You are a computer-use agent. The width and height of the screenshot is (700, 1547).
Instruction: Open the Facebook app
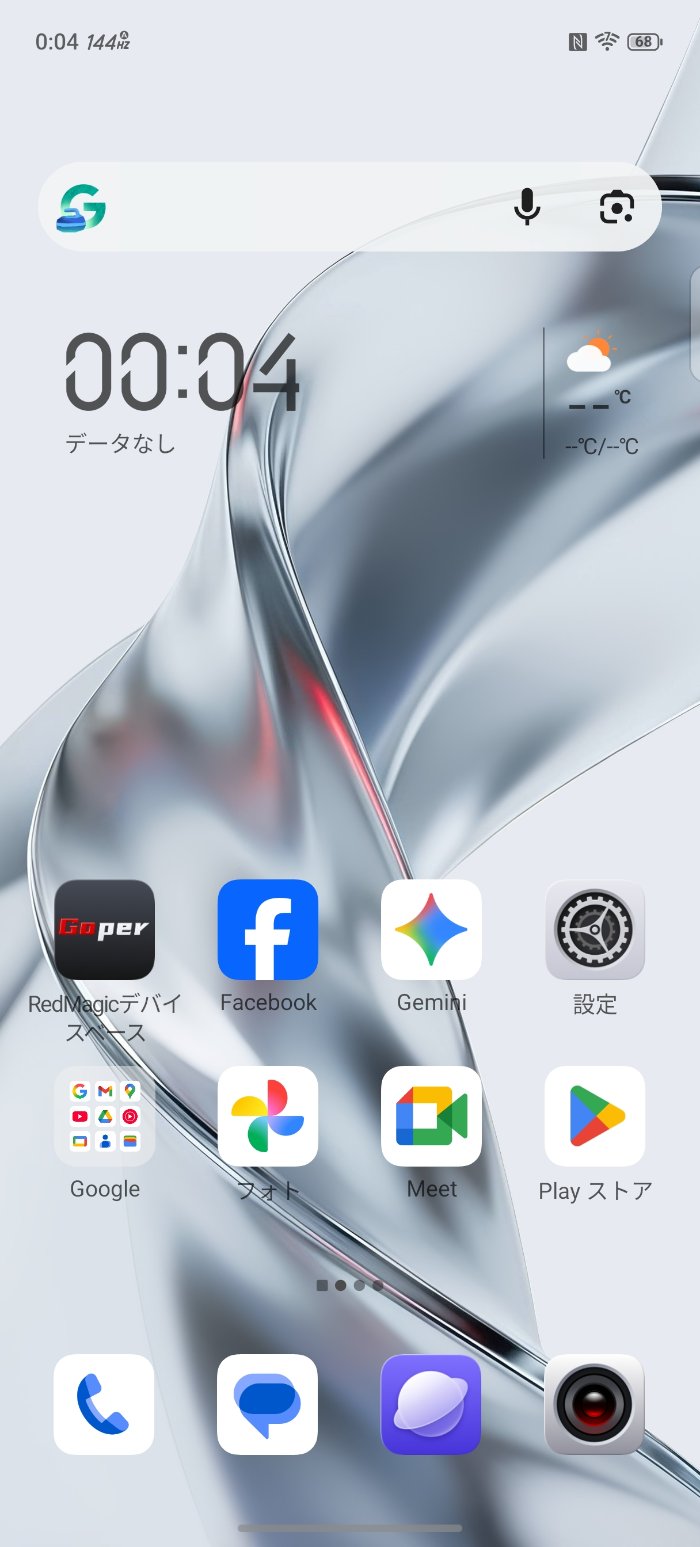click(268, 929)
